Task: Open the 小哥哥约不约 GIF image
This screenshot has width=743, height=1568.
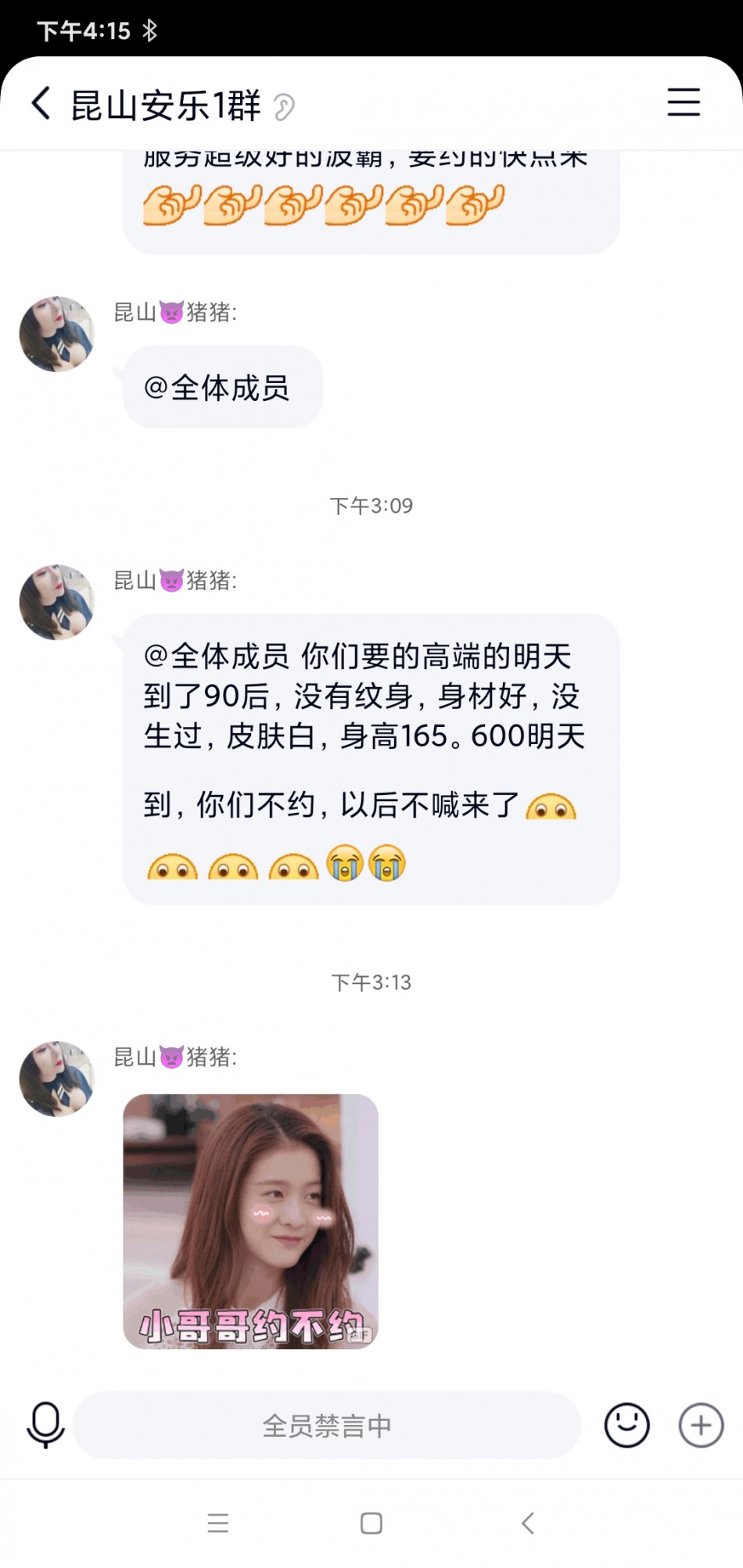Action: [x=250, y=1221]
